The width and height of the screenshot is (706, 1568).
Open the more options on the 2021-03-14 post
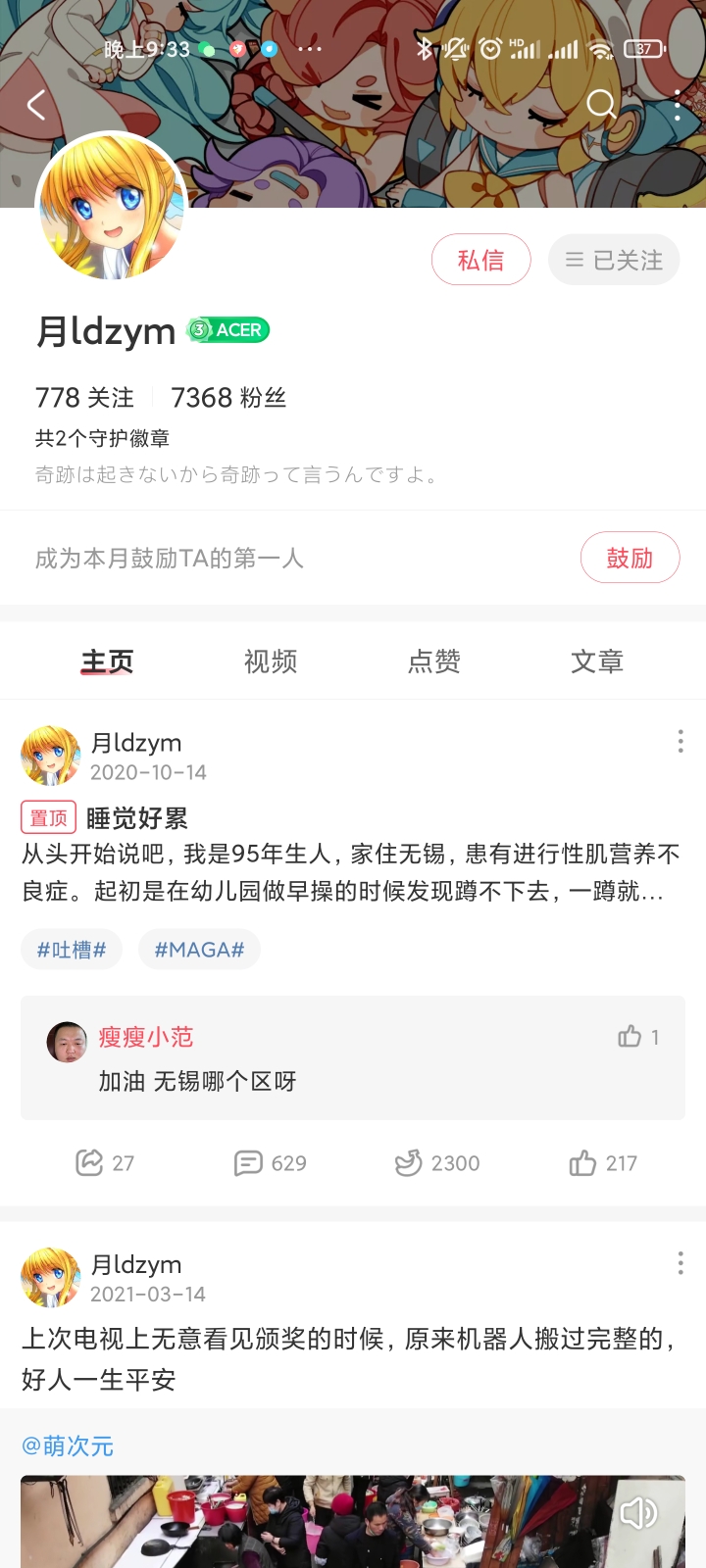click(681, 1263)
